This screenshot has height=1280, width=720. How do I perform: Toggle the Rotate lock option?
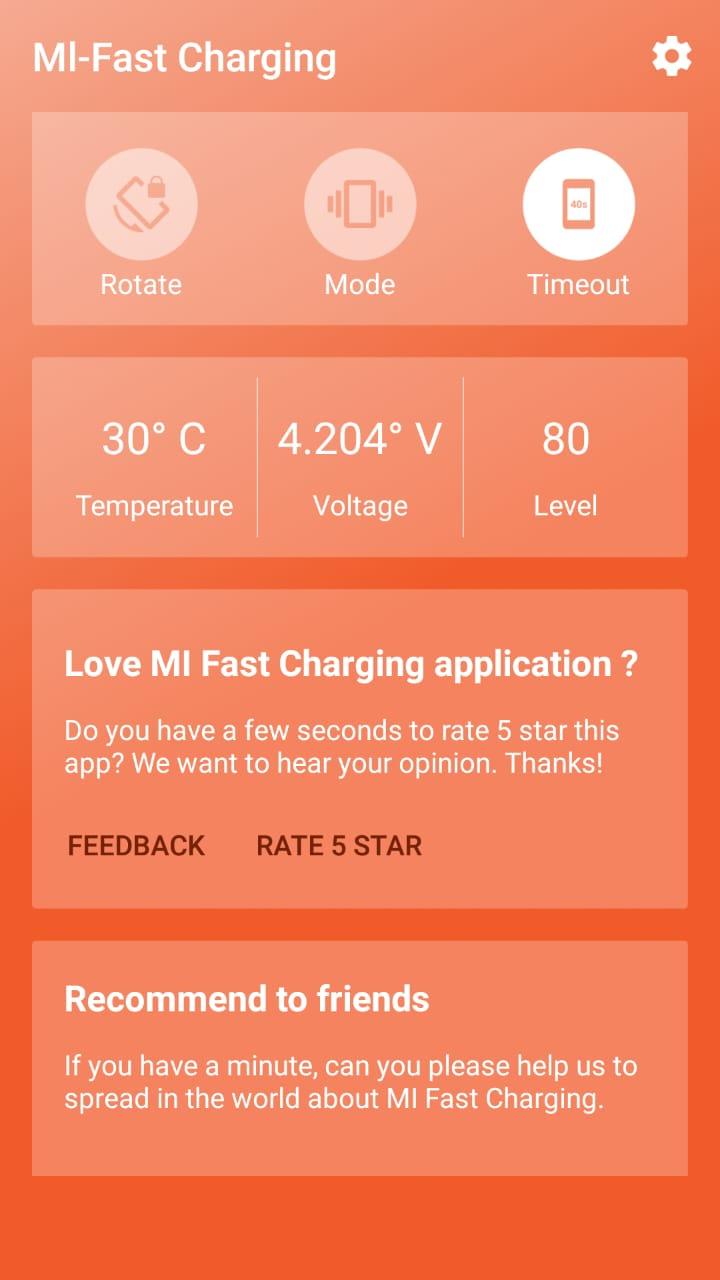[141, 205]
